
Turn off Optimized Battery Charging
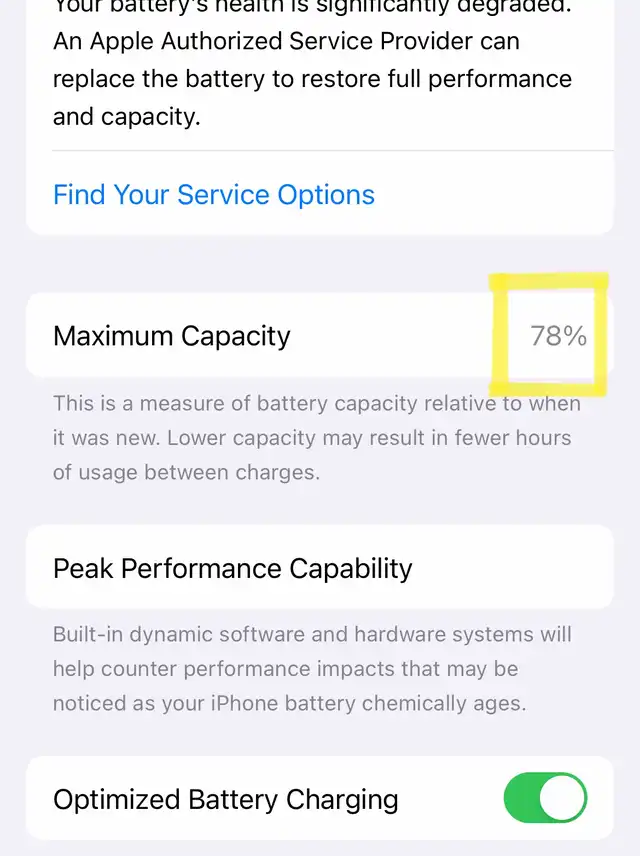545,799
